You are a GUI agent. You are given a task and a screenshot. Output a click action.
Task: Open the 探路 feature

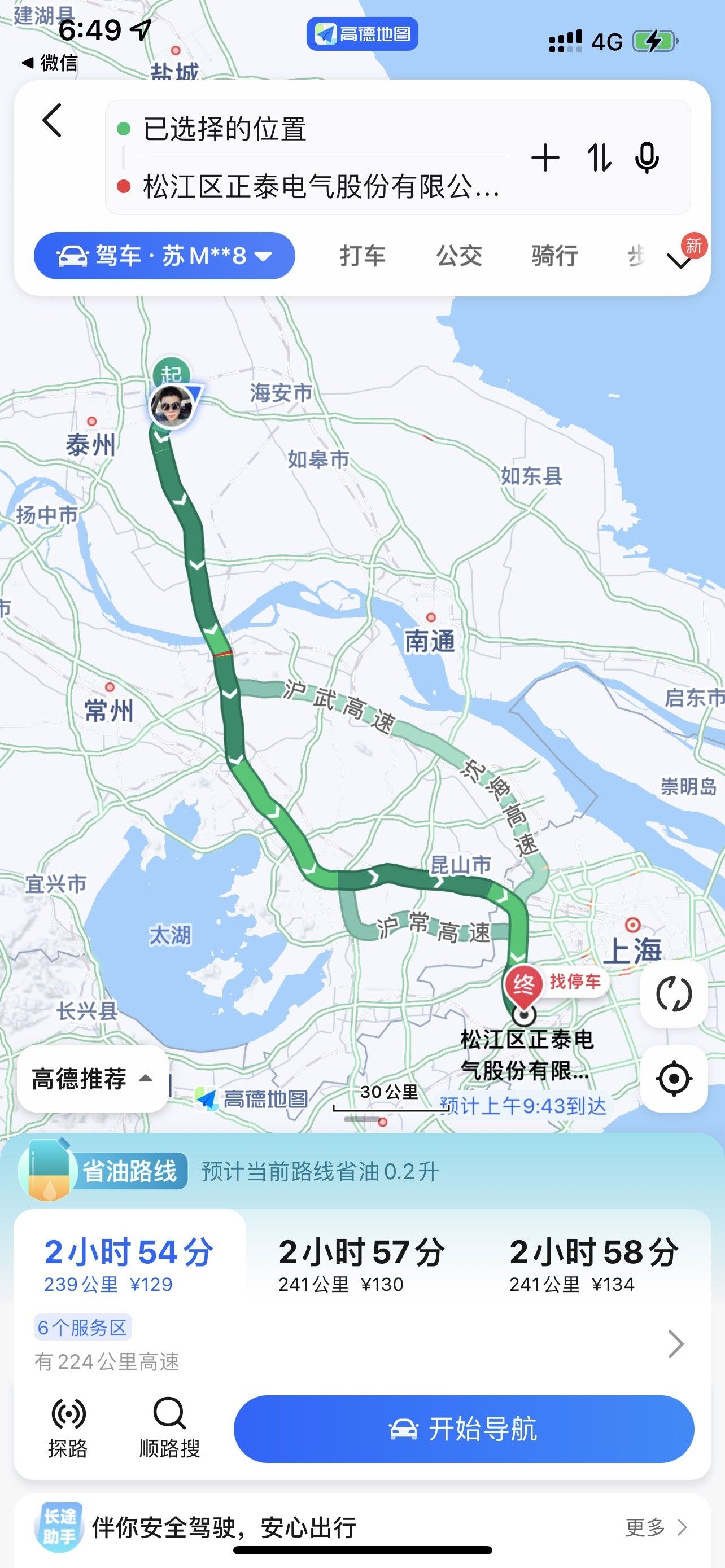click(68, 1428)
